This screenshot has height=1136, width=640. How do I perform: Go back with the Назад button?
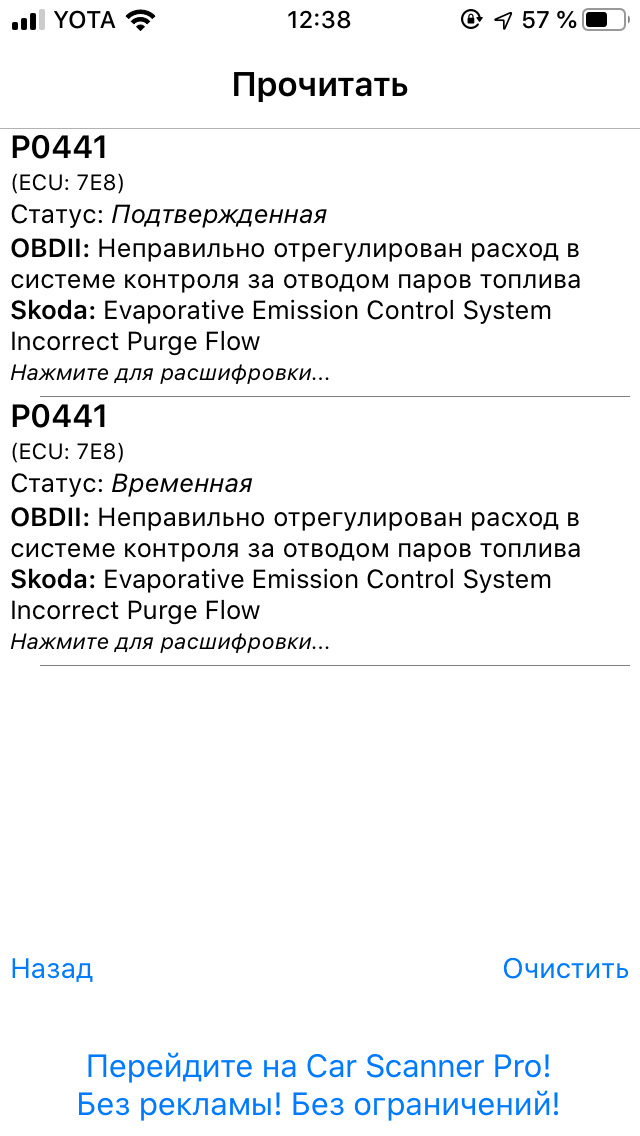(x=52, y=968)
